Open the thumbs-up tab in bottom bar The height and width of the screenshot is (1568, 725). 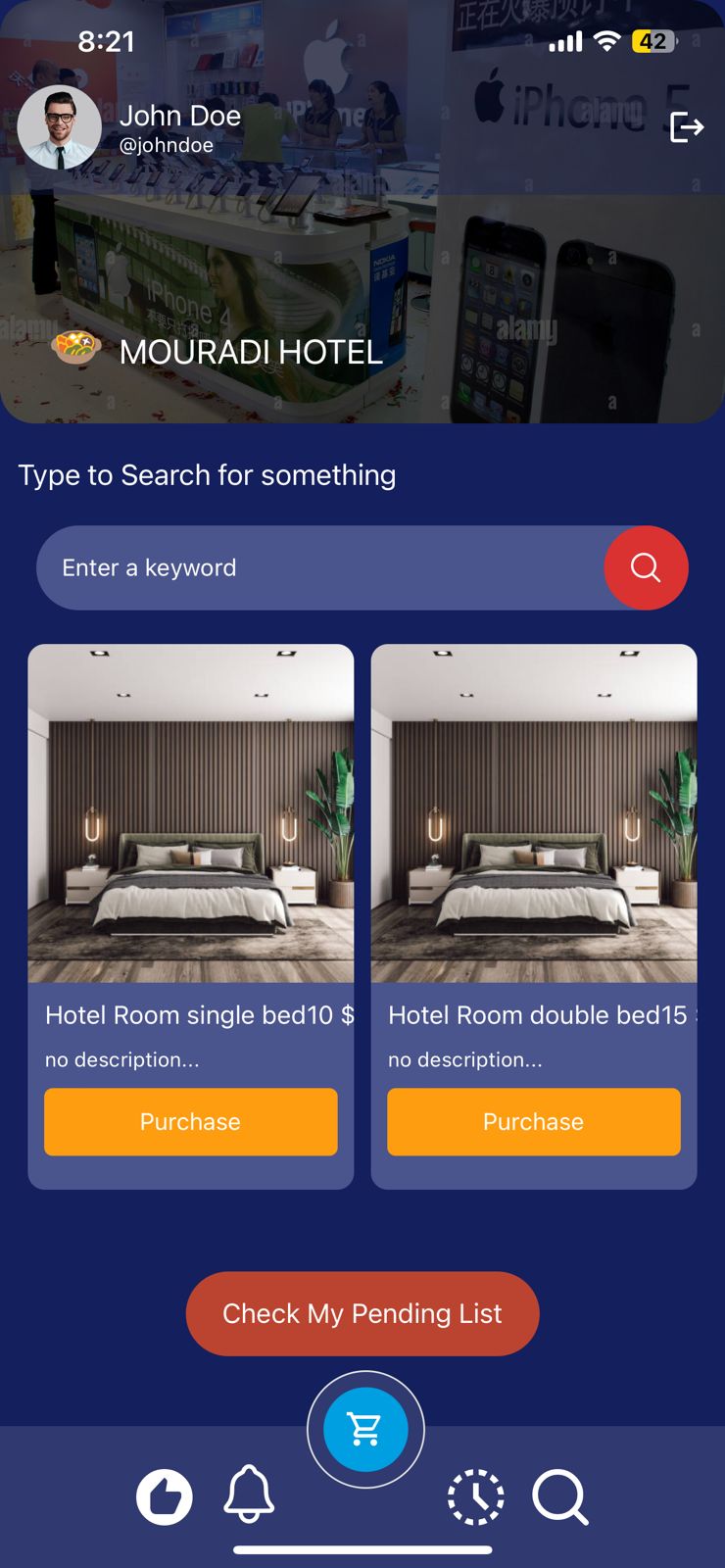[x=164, y=1497]
